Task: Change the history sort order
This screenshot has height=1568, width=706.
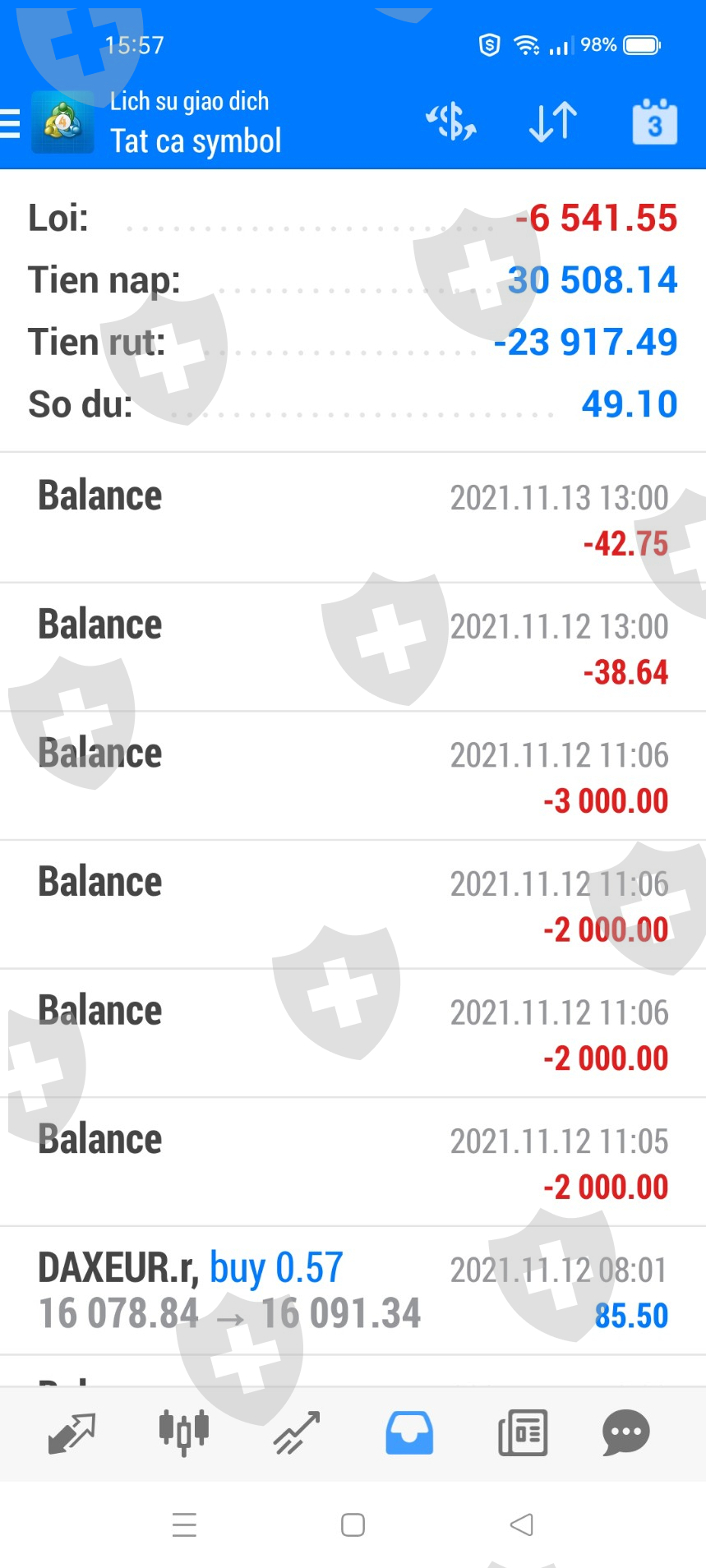Action: [552, 122]
